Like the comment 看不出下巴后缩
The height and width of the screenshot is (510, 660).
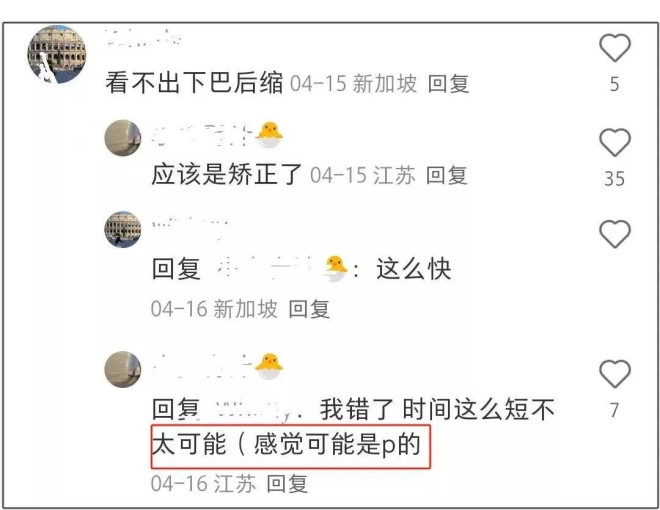pyautogui.click(x=614, y=48)
